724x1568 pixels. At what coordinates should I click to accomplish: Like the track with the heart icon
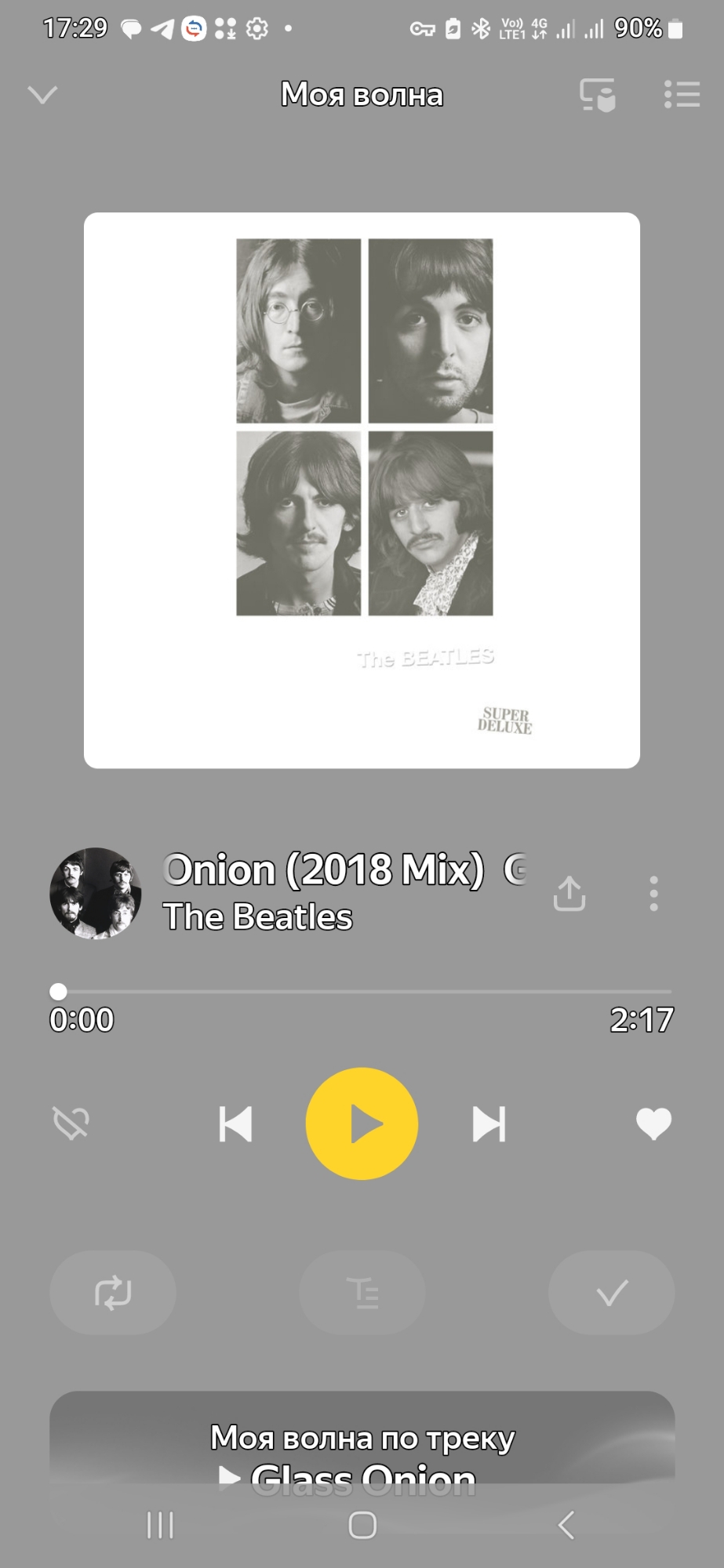point(653,1123)
